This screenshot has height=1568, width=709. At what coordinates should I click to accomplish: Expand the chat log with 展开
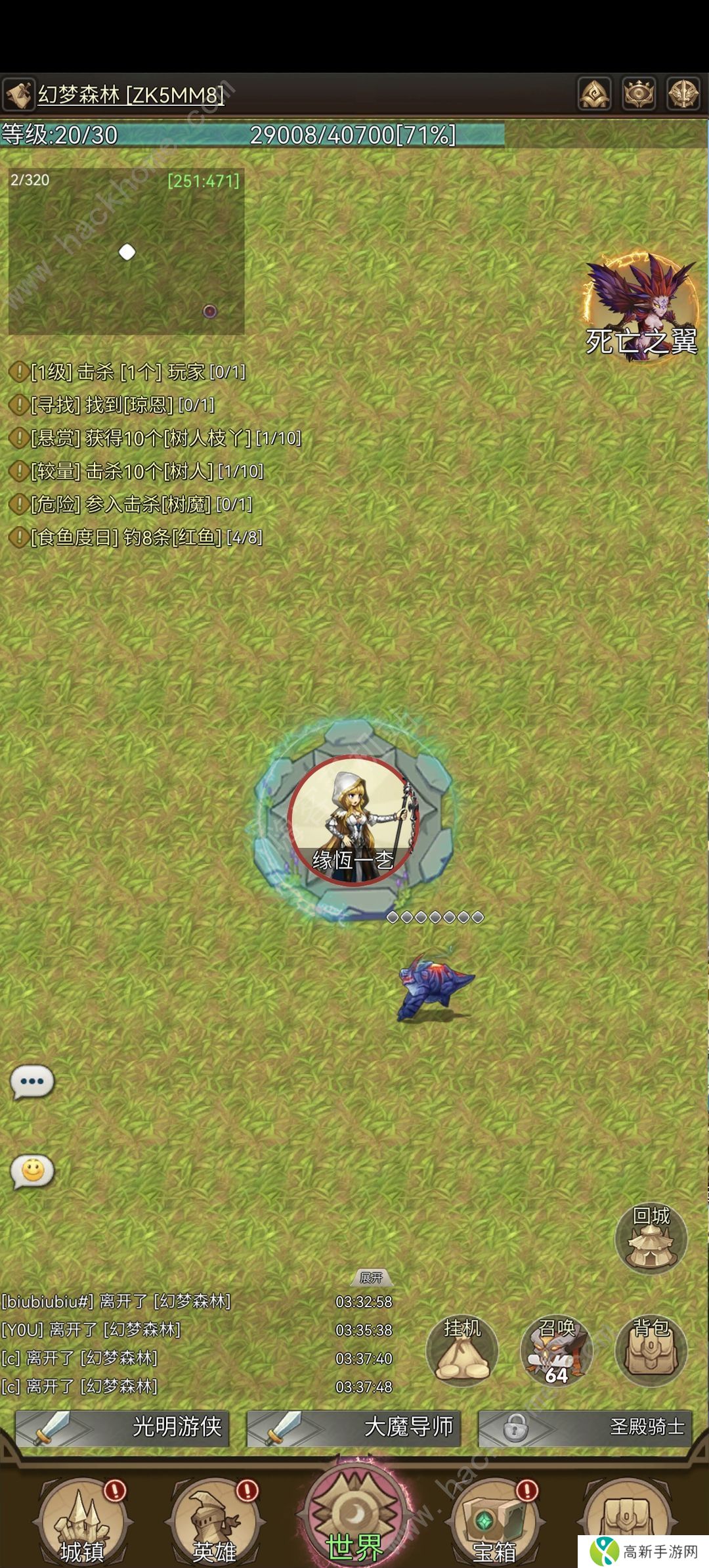pos(371,1278)
